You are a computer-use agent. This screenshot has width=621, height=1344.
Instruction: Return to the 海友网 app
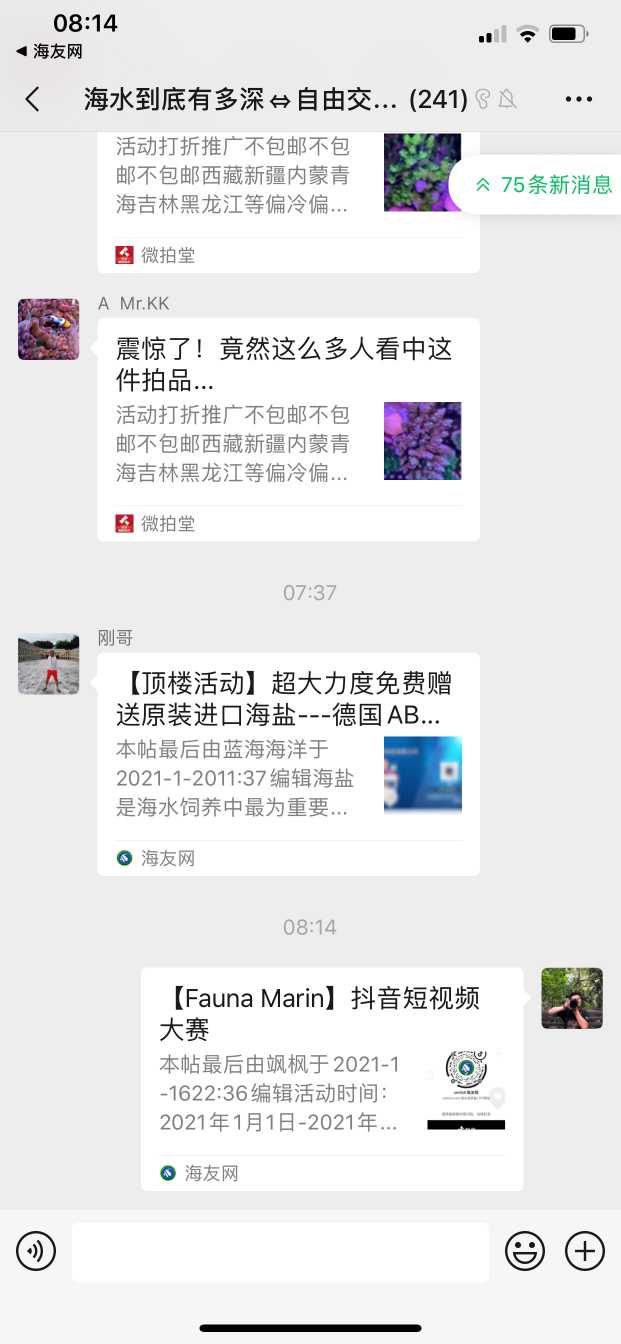pyautogui.click(x=50, y=51)
